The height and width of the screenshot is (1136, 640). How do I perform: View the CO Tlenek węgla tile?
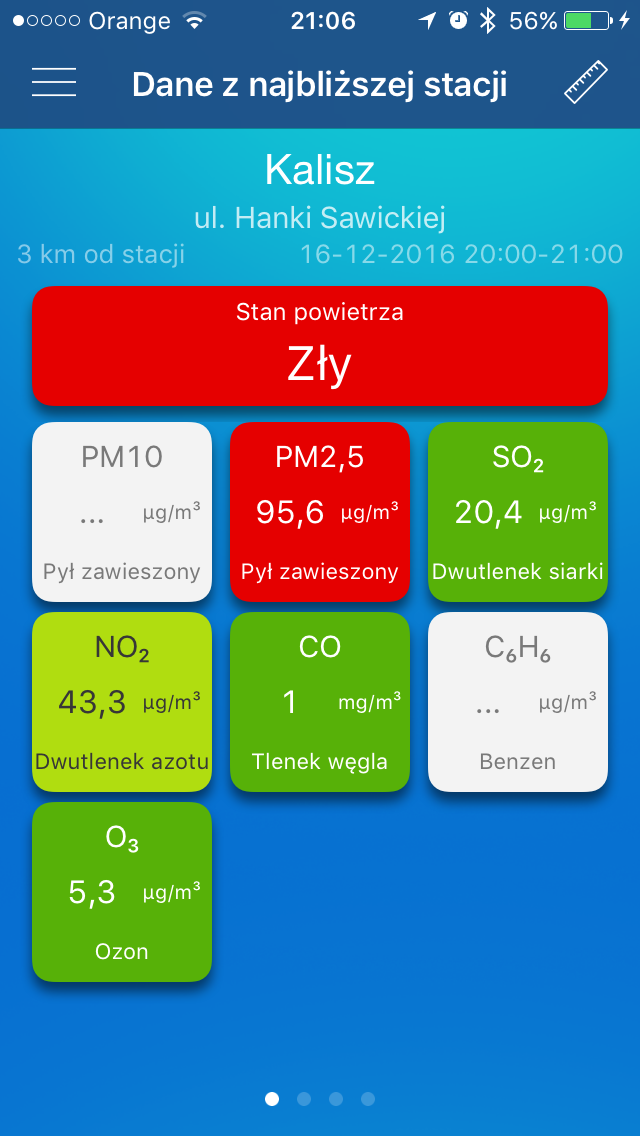[x=320, y=702]
